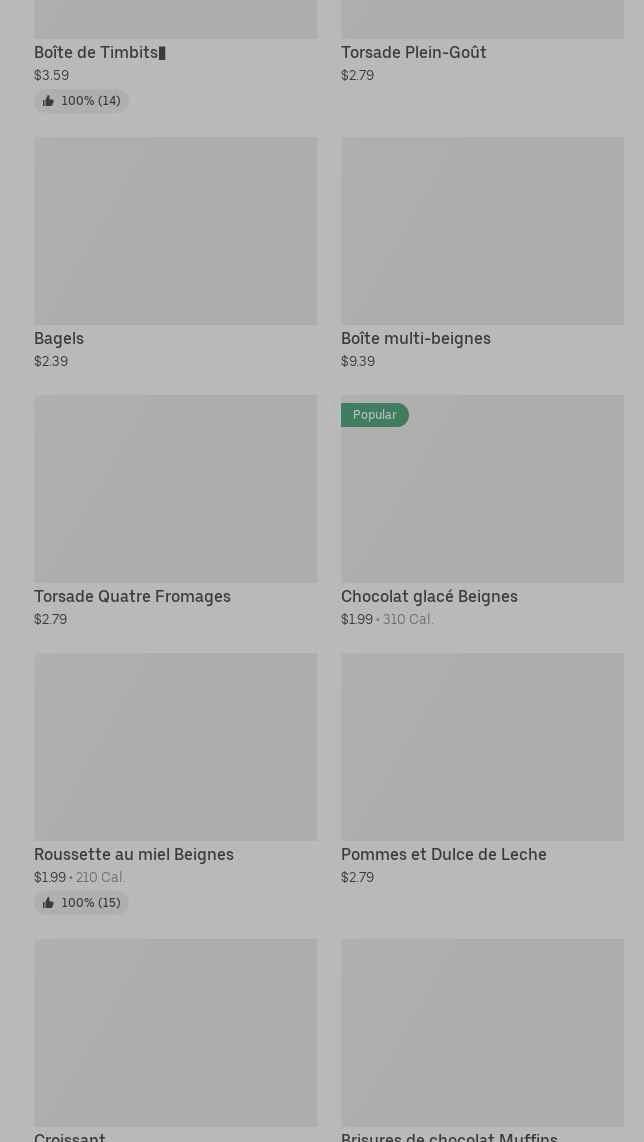Select Roussette au miel Beignes
This screenshot has height=1142, width=644.
[176, 784]
